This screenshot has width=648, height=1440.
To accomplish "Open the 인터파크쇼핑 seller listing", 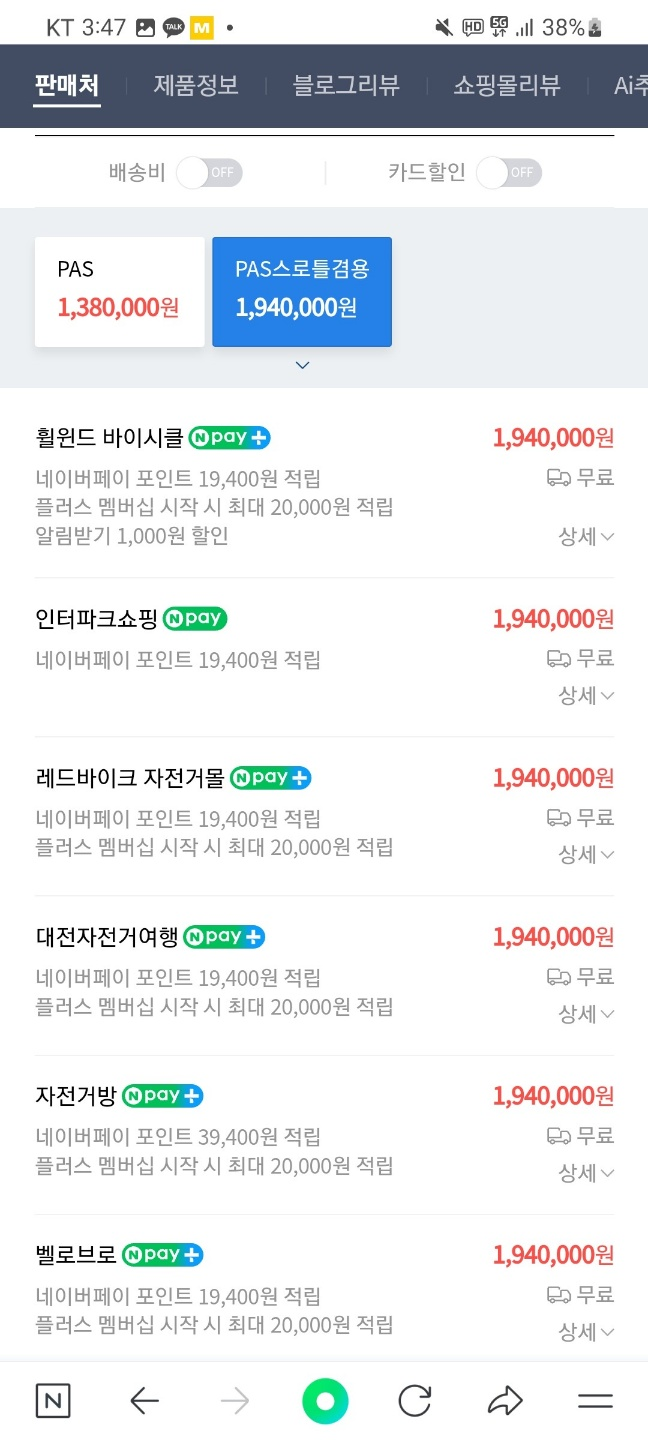I will [x=96, y=619].
